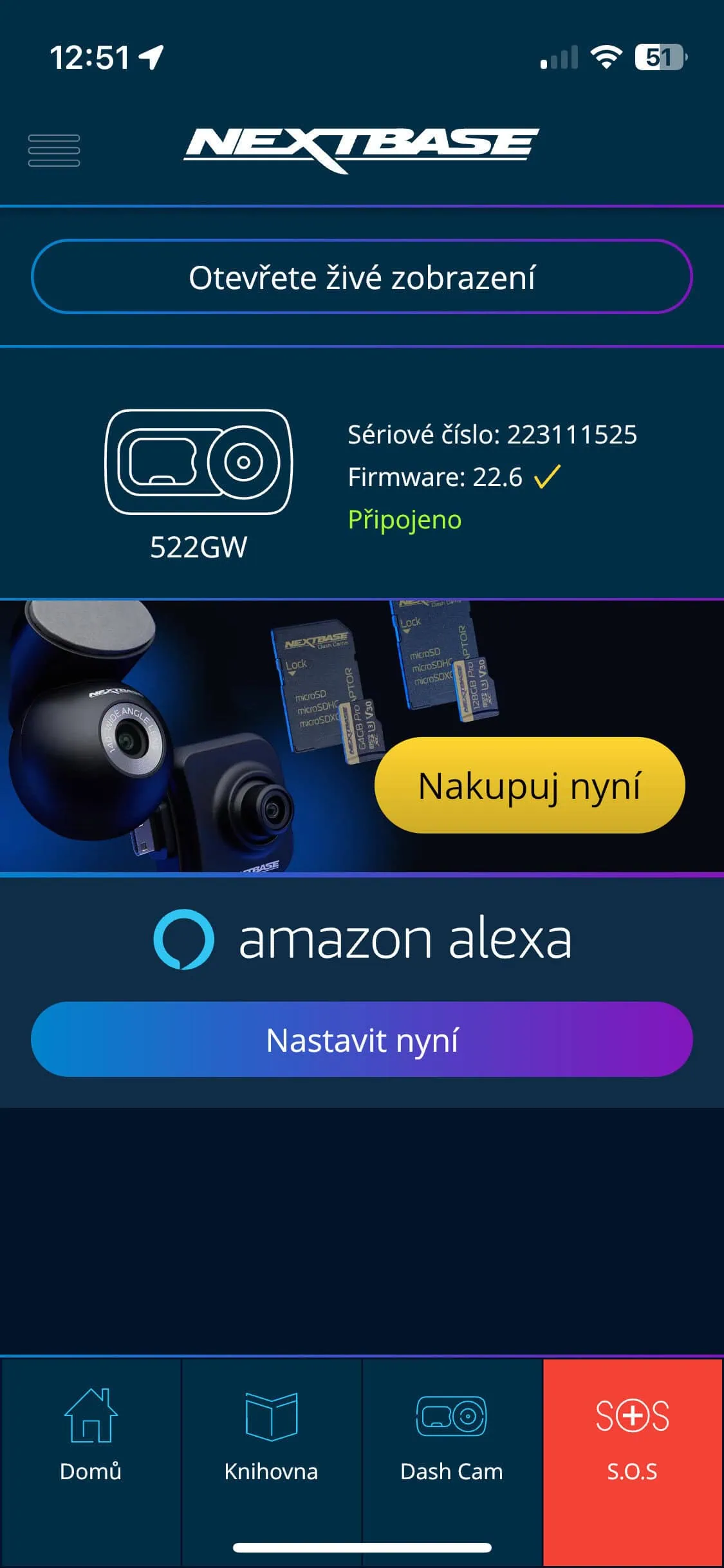This screenshot has height=1568, width=724.
Task: Set up Alexa with Nastavit nyní
Action: coord(362,1040)
